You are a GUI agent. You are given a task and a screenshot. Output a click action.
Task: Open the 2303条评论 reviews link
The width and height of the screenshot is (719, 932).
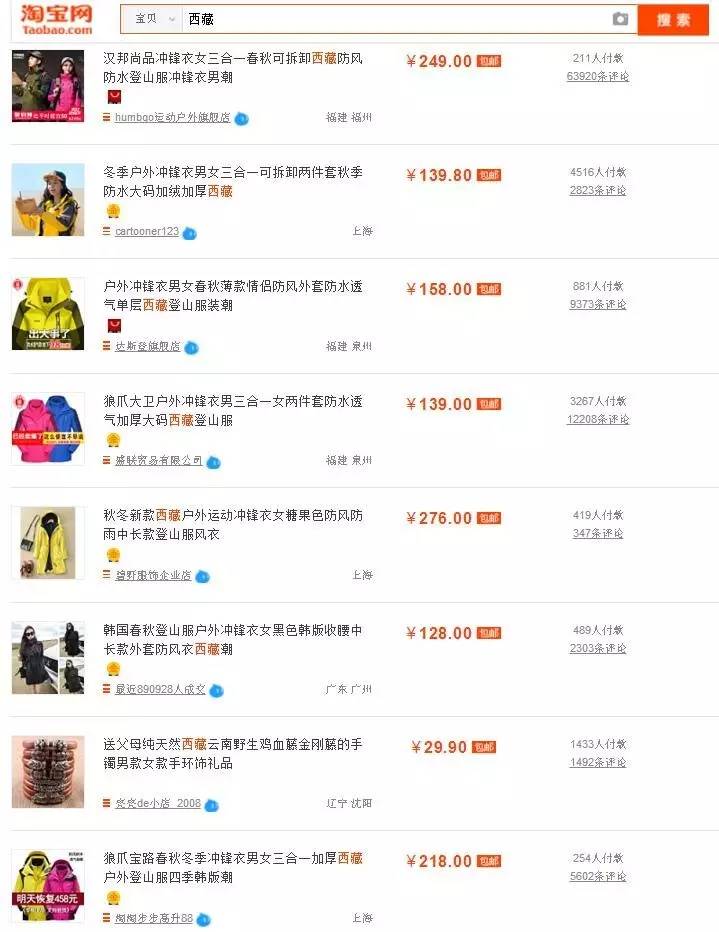(x=597, y=648)
